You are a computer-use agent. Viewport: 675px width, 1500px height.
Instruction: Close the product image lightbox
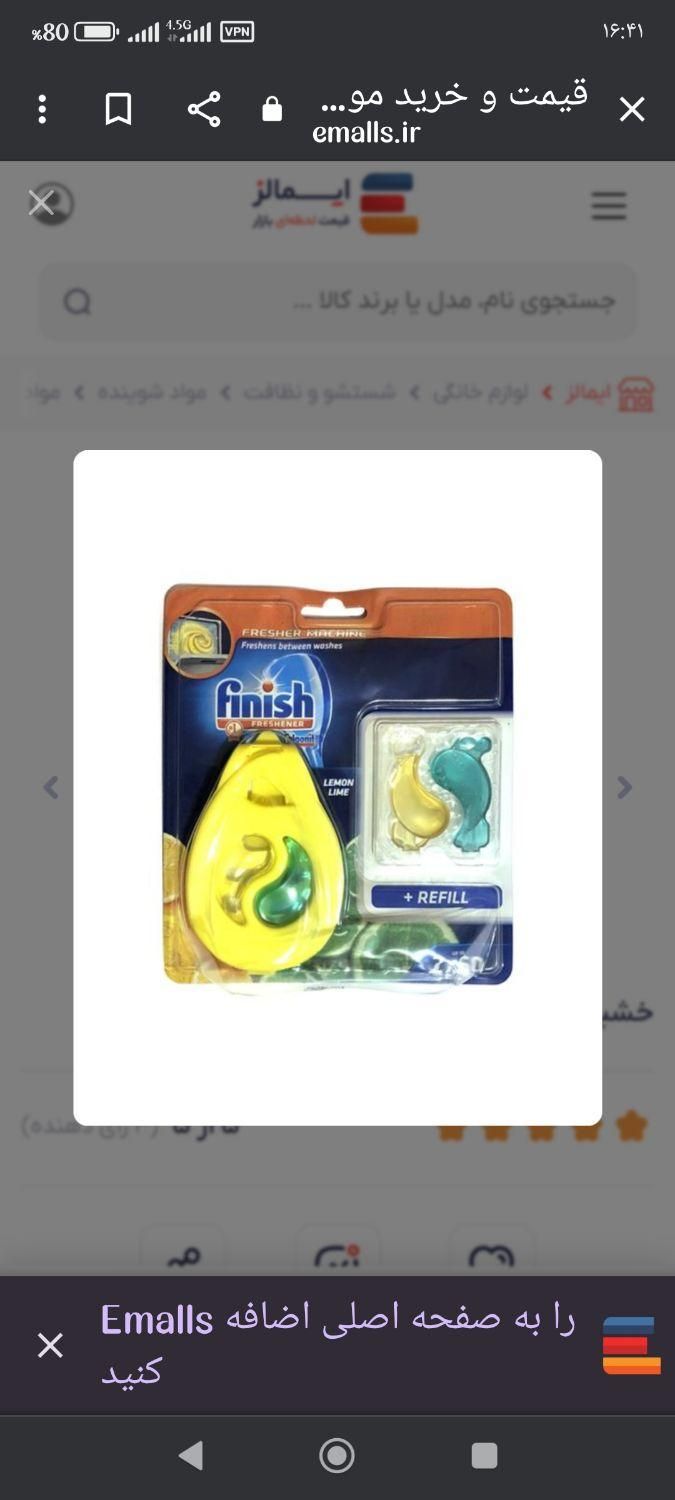click(42, 203)
